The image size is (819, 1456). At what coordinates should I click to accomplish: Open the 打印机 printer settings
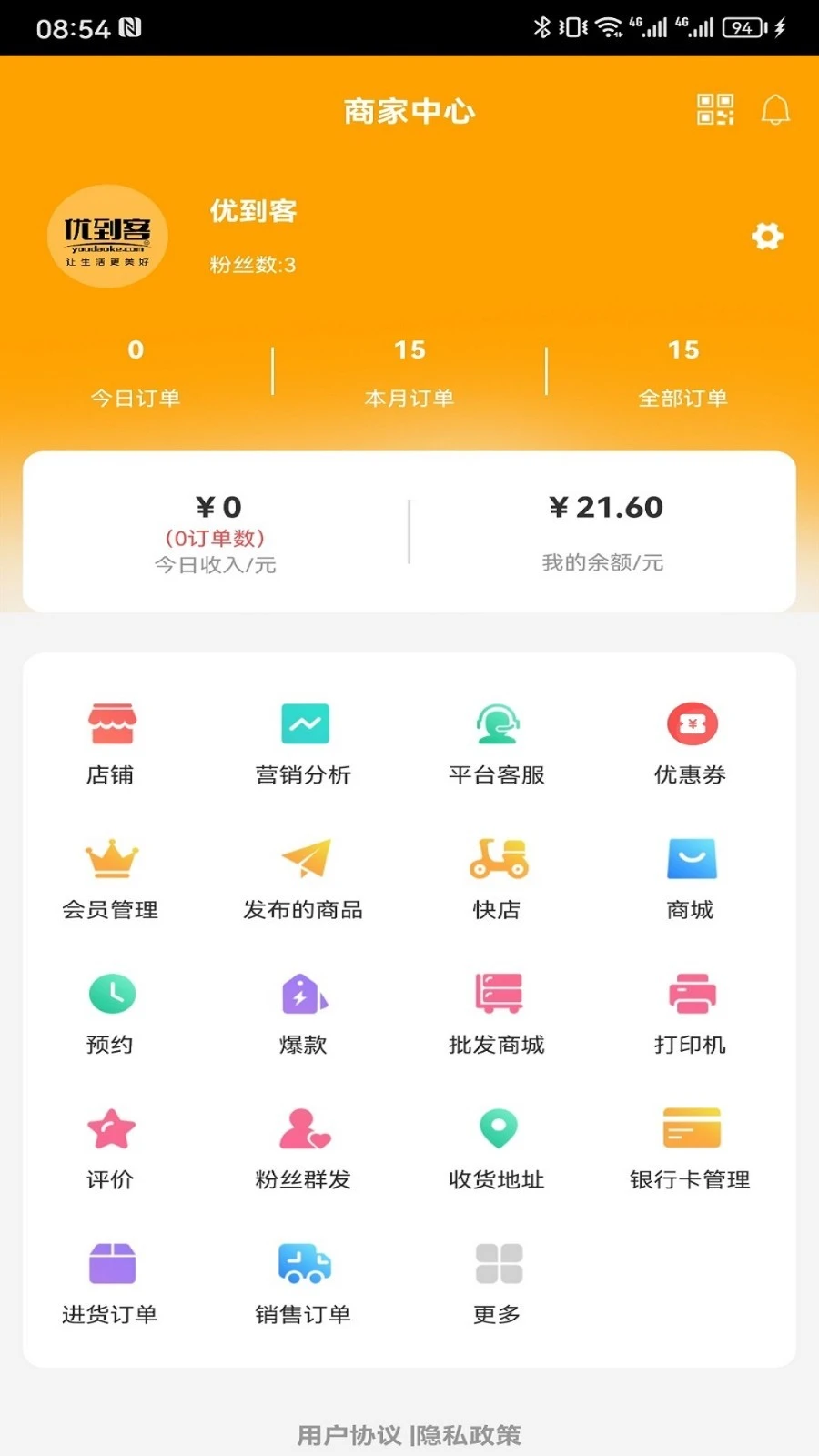690,1010
